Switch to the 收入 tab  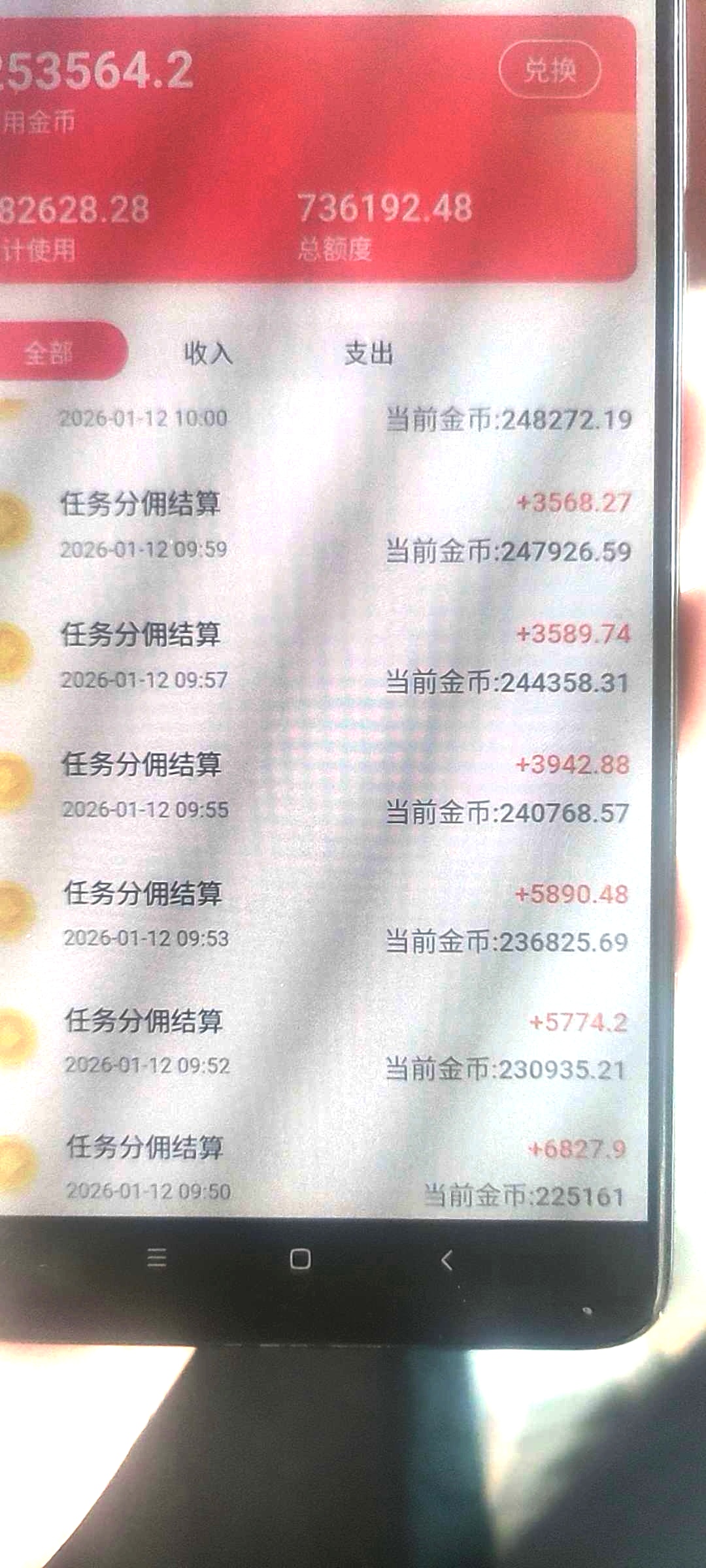[x=208, y=353]
